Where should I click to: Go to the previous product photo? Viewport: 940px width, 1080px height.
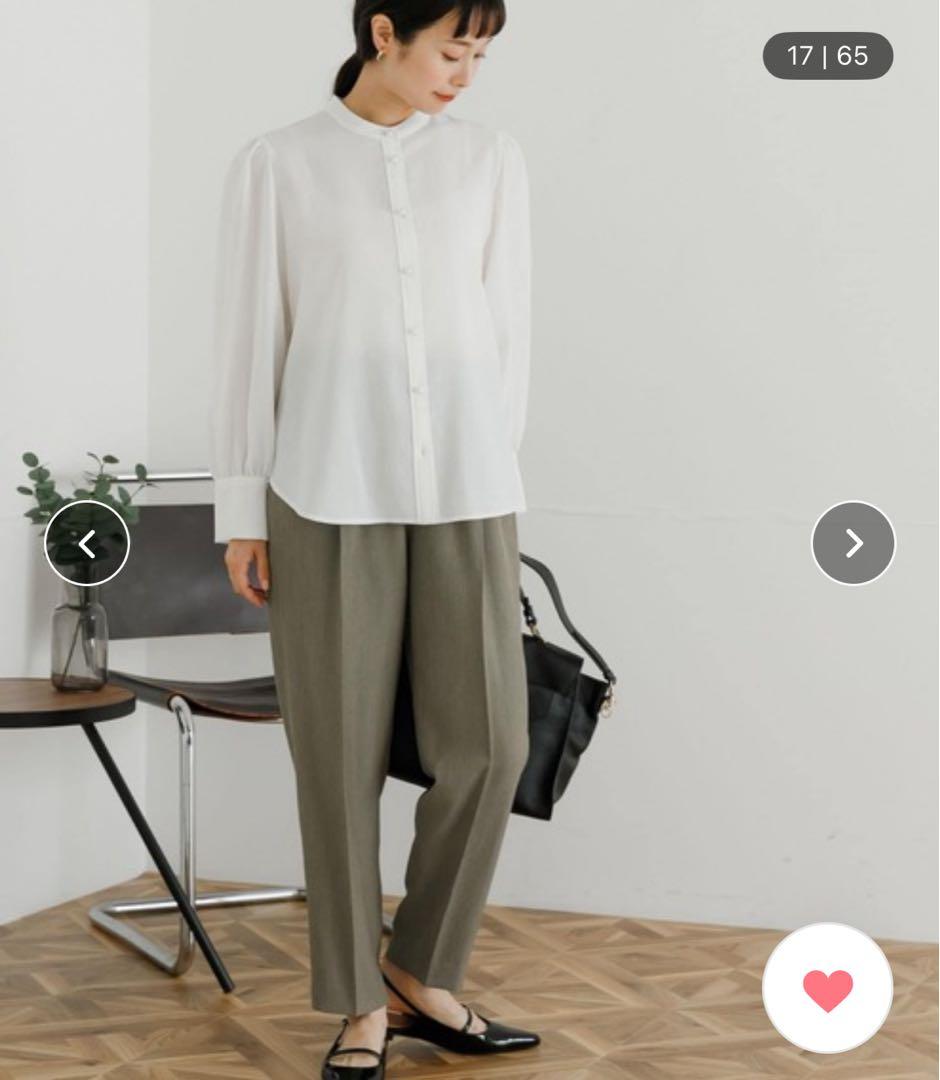point(87,543)
